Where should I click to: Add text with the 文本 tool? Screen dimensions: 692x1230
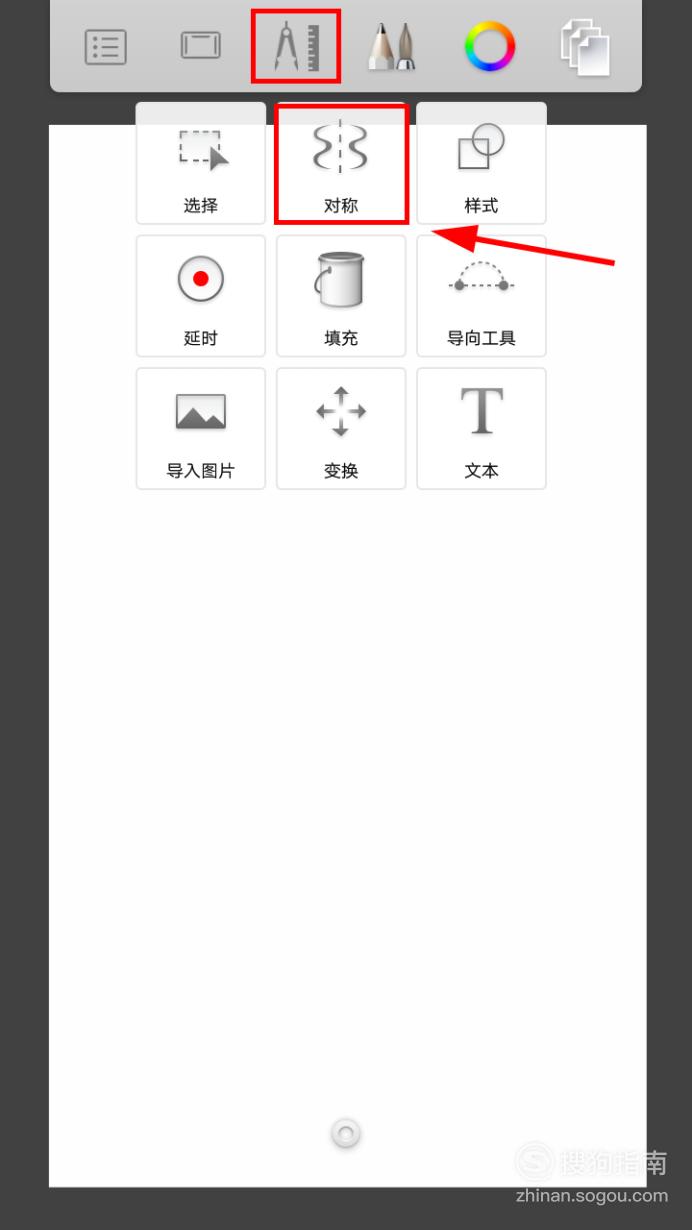(481, 429)
